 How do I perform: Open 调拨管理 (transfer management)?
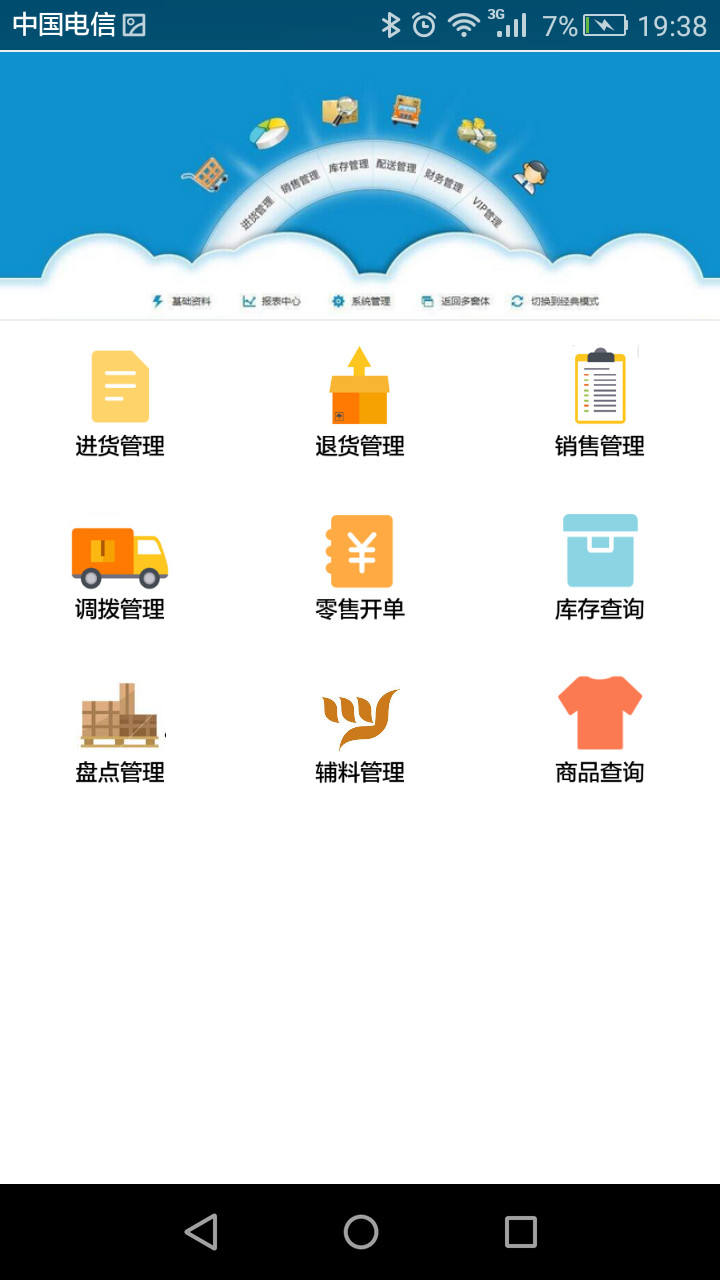click(x=120, y=565)
